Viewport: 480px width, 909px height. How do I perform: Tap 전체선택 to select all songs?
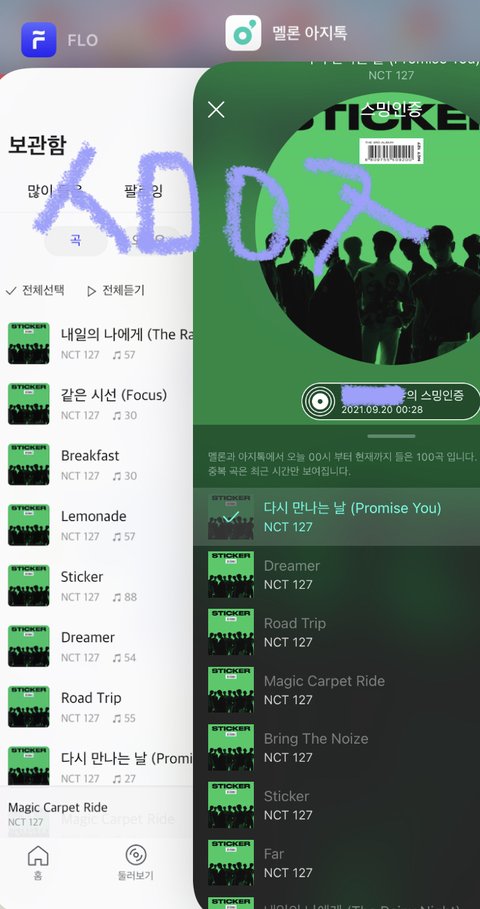35,290
